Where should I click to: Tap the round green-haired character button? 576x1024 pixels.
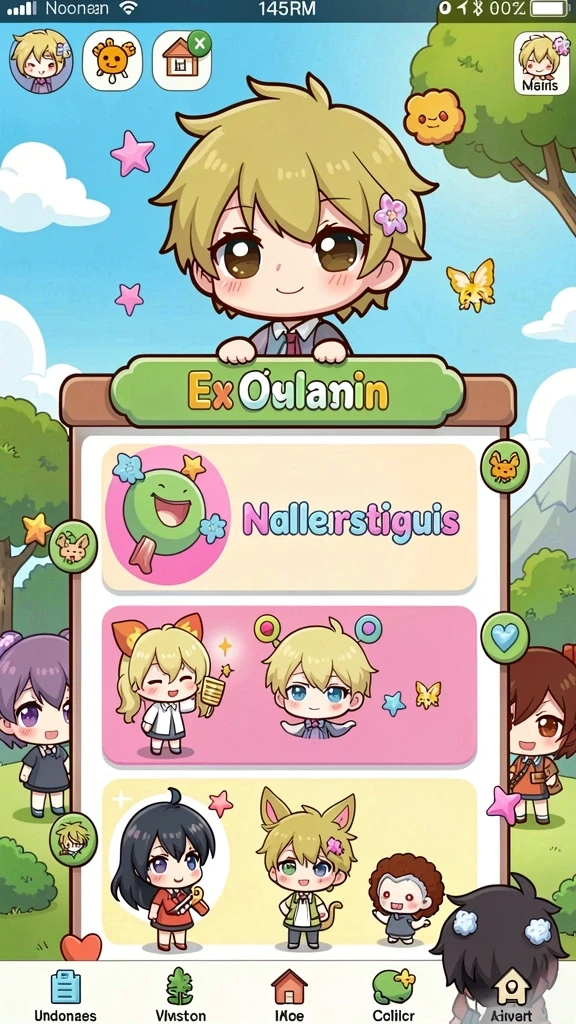(73, 839)
